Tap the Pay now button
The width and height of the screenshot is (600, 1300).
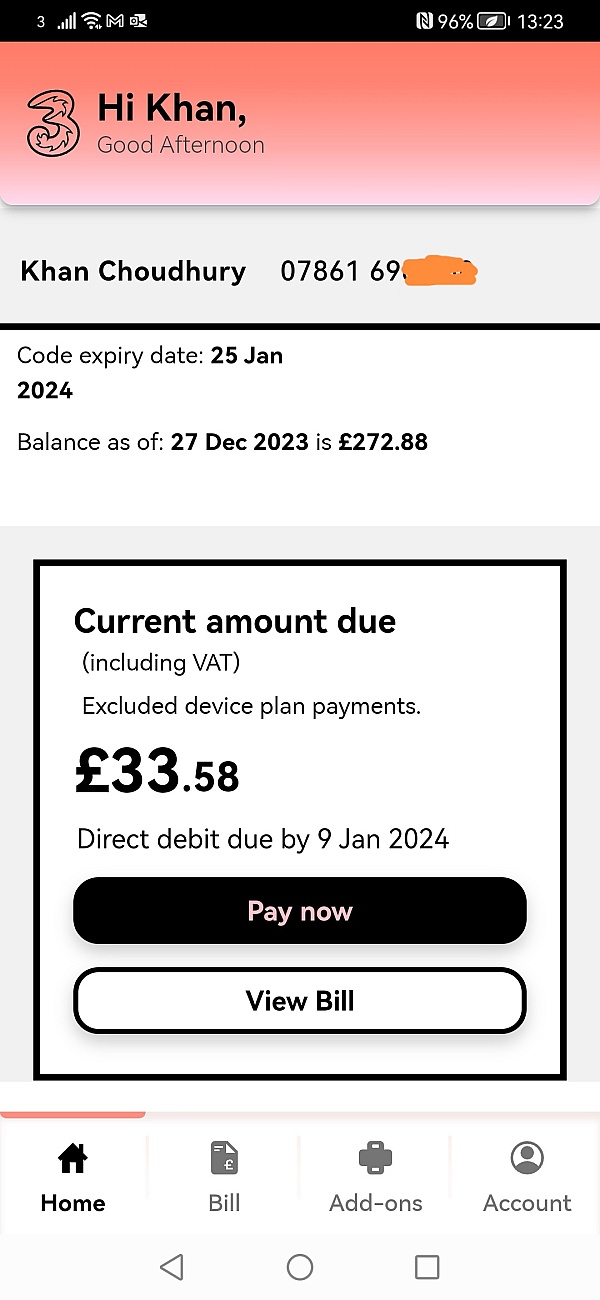300,911
